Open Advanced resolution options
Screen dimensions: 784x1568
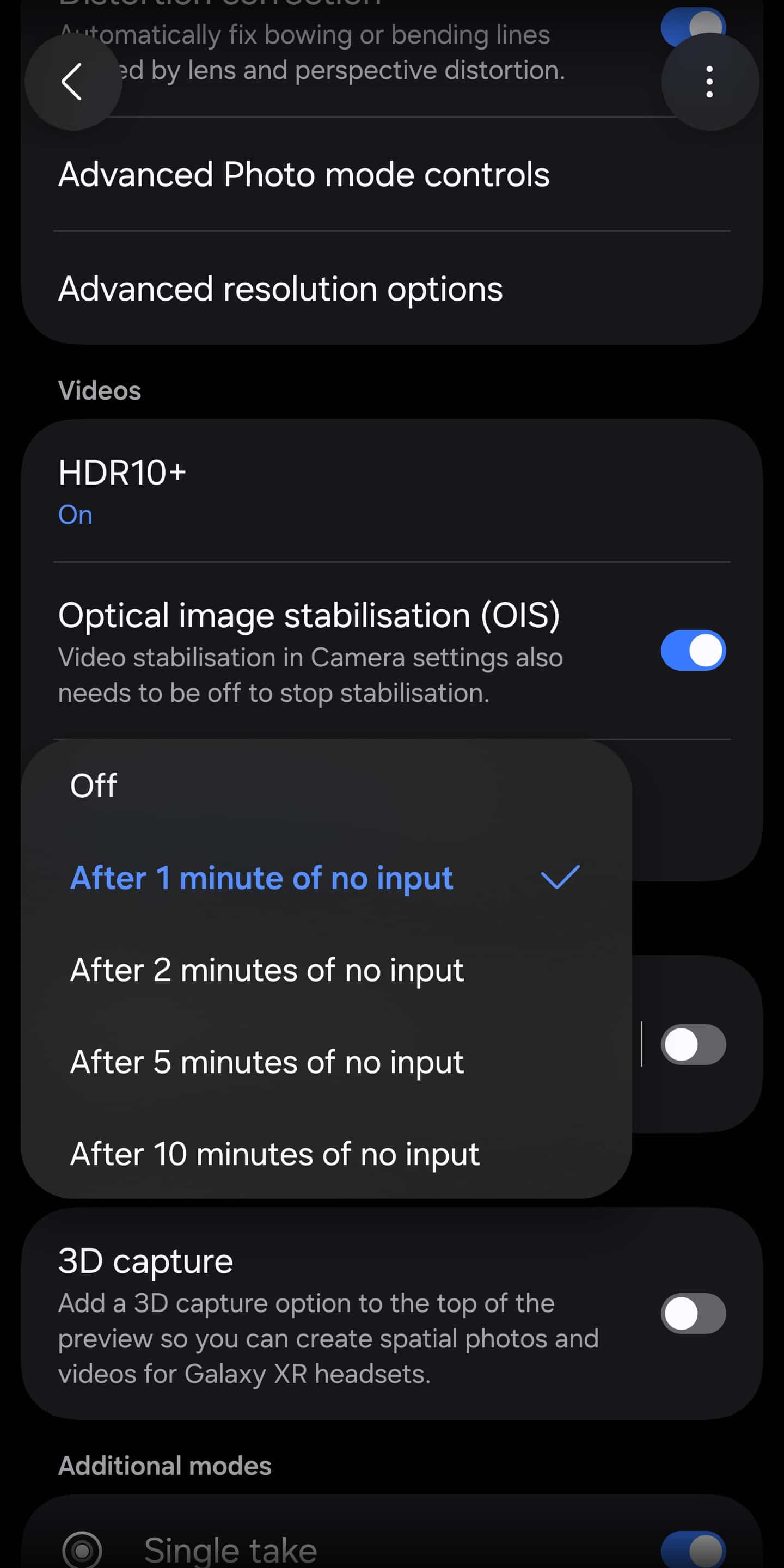[280, 289]
